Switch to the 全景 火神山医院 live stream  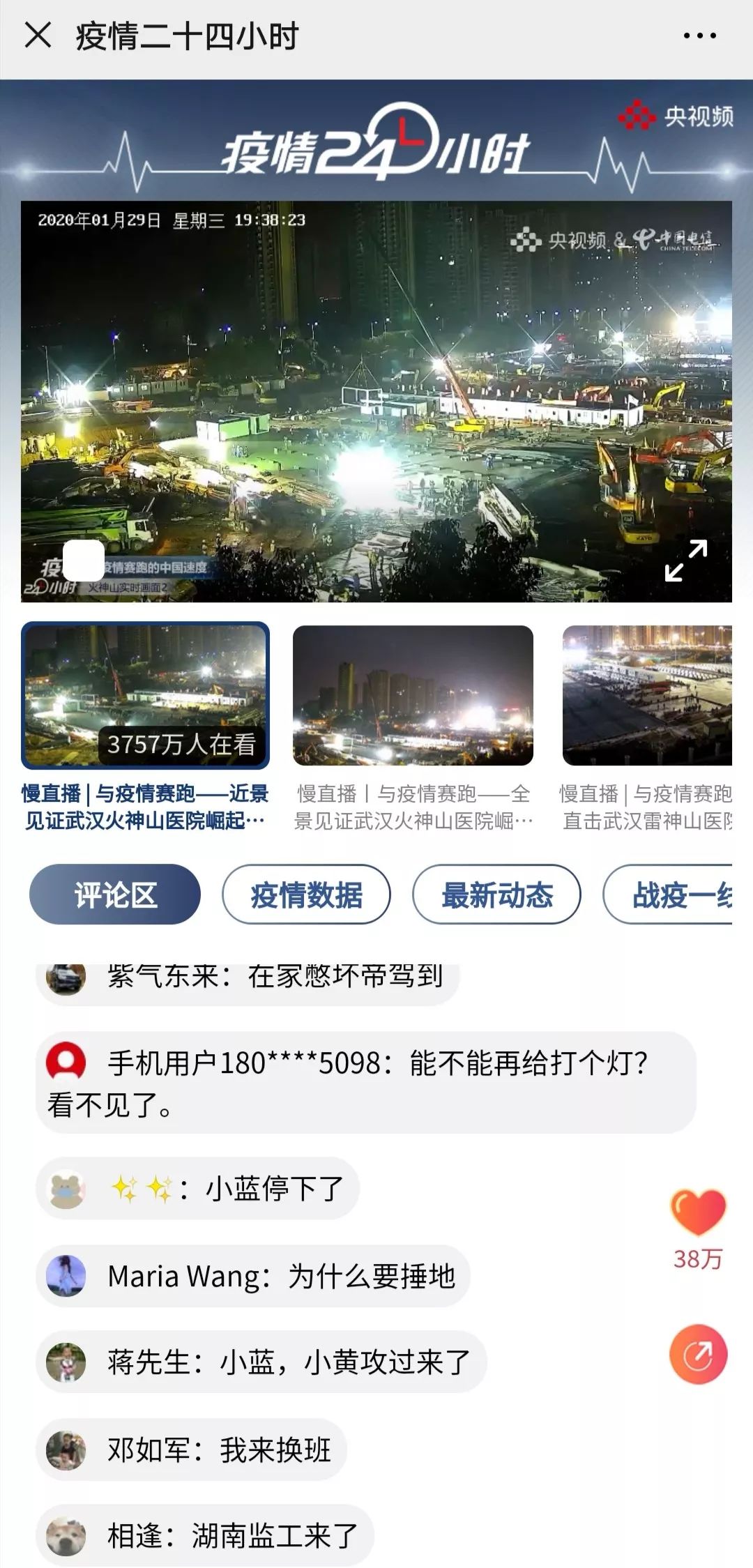click(x=413, y=695)
